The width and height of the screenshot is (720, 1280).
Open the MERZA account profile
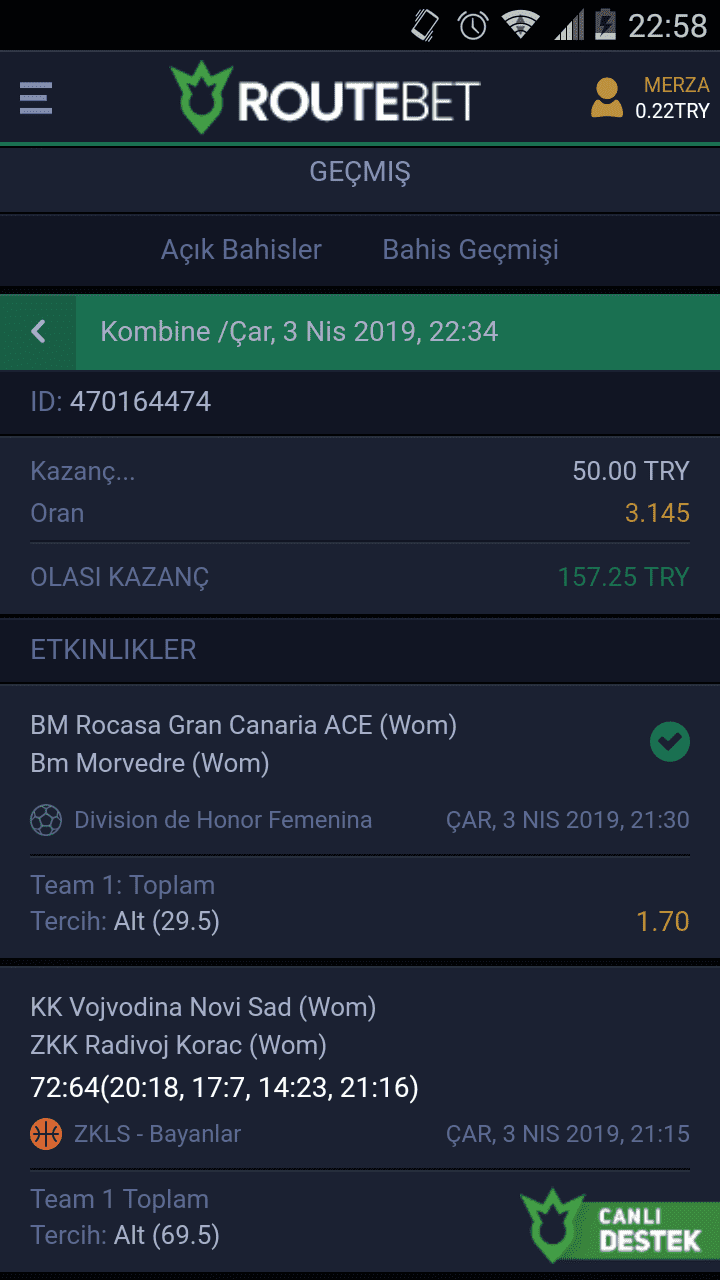pos(651,98)
